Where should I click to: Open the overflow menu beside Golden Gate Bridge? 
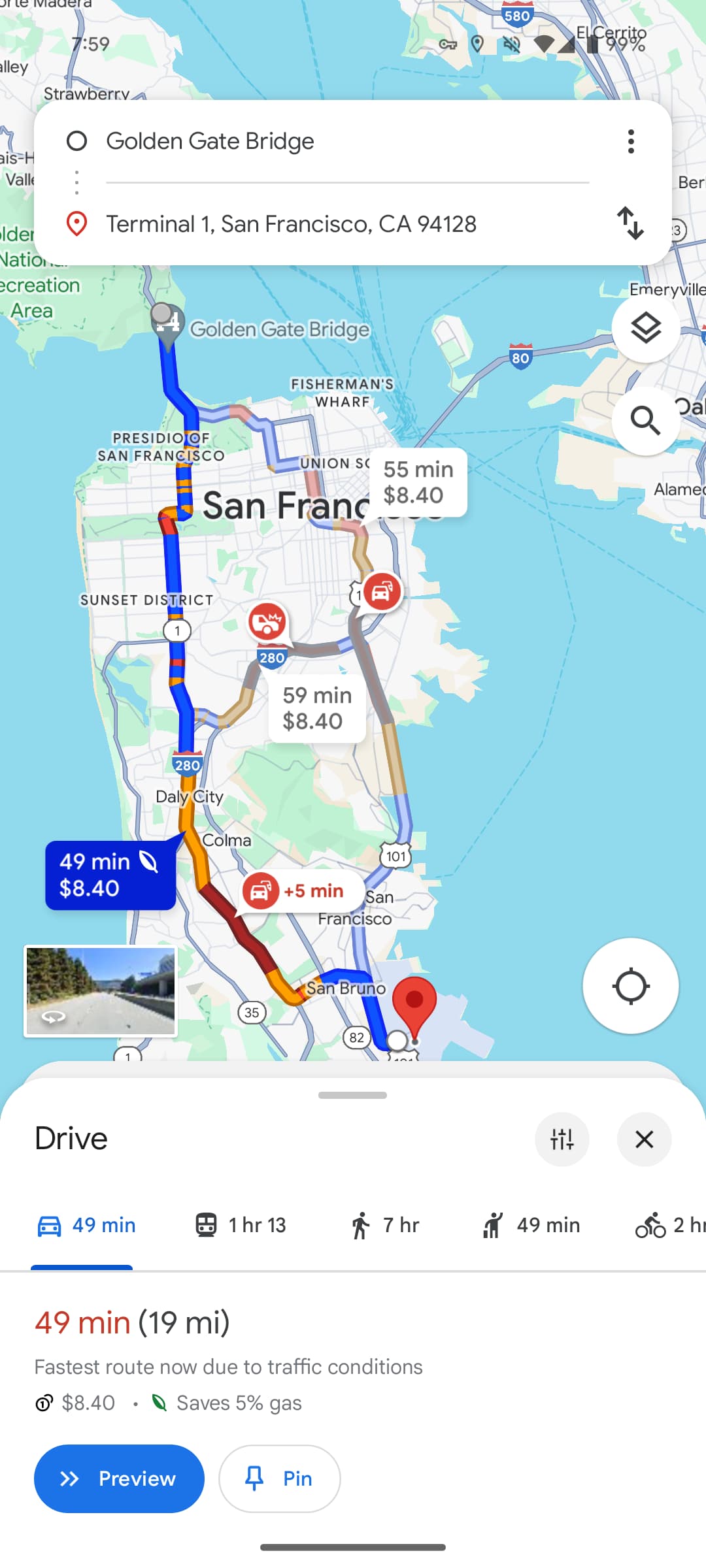point(631,141)
